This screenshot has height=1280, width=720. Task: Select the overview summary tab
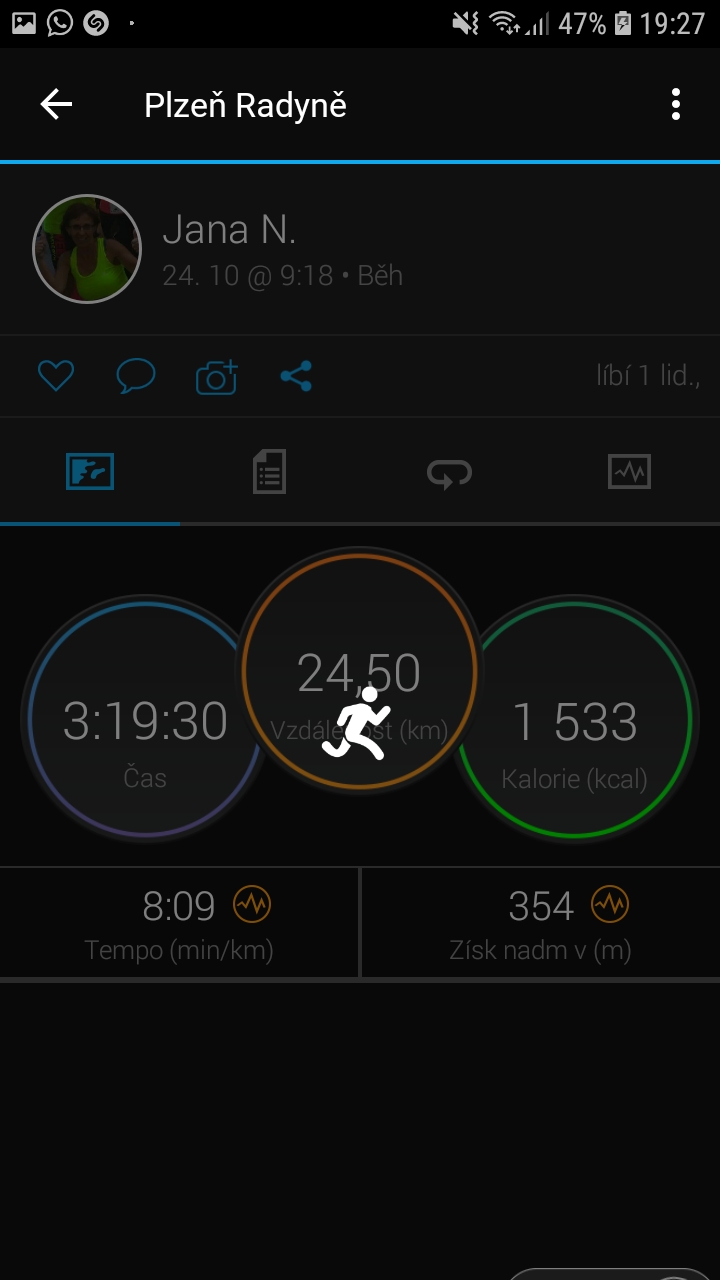[x=90, y=471]
